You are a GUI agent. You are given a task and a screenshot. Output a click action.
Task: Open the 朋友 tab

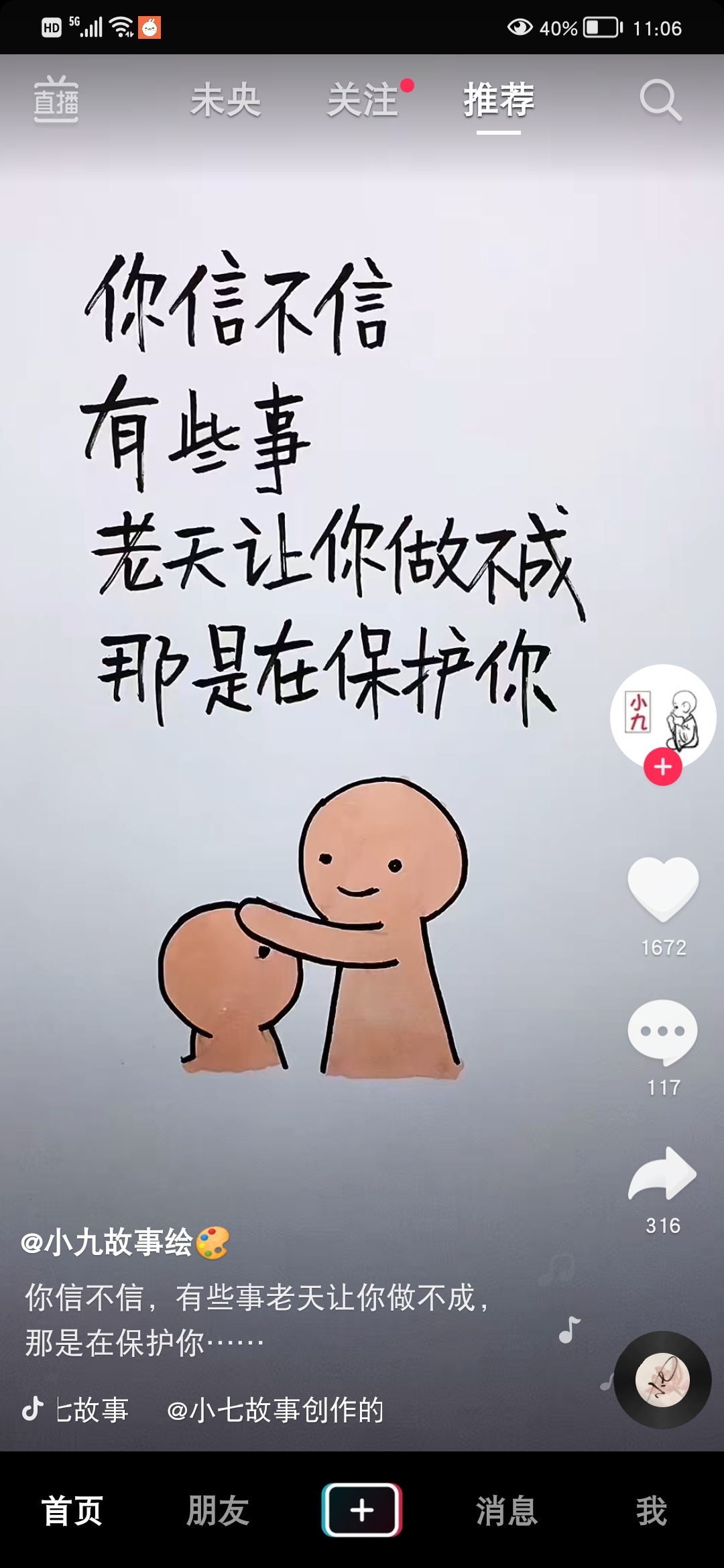(x=217, y=1512)
